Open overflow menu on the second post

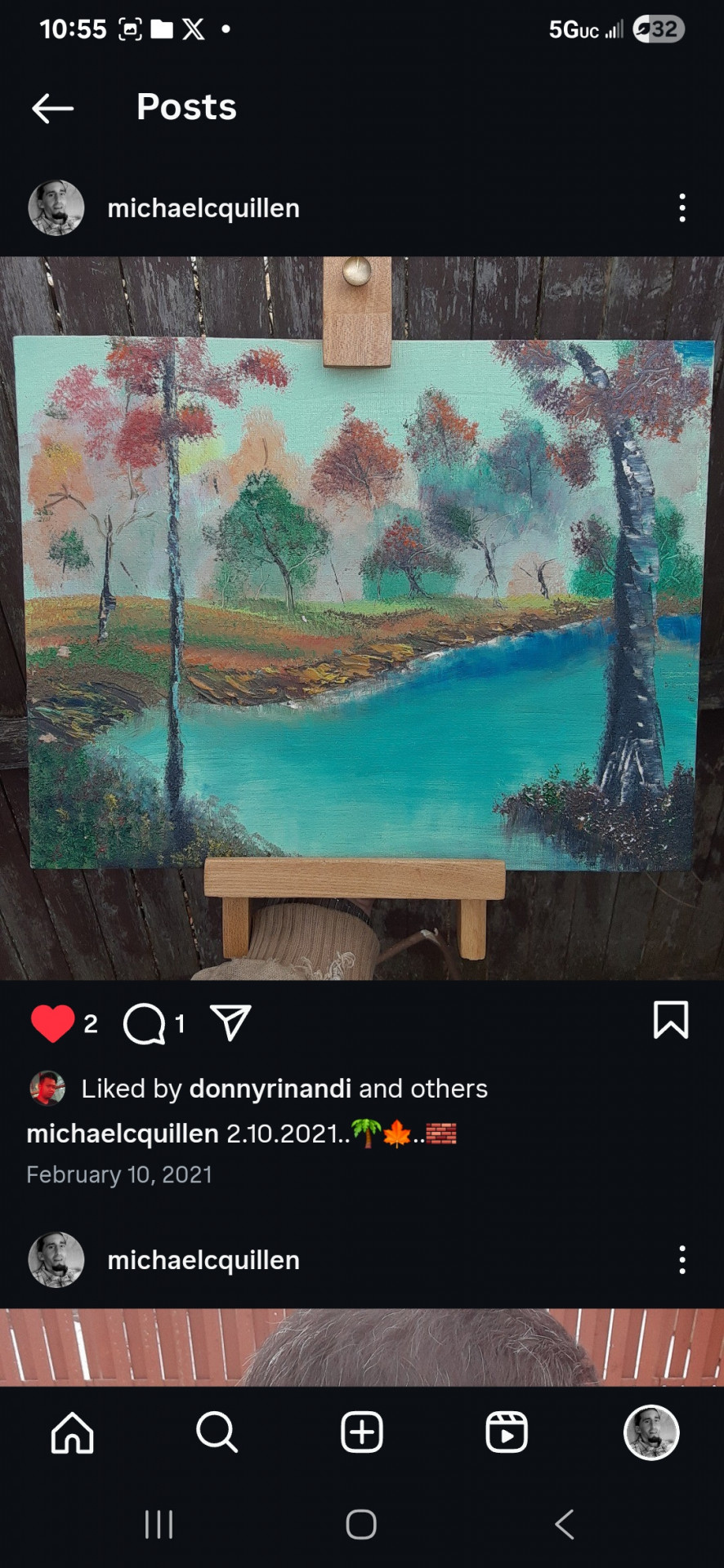pos(682,1260)
